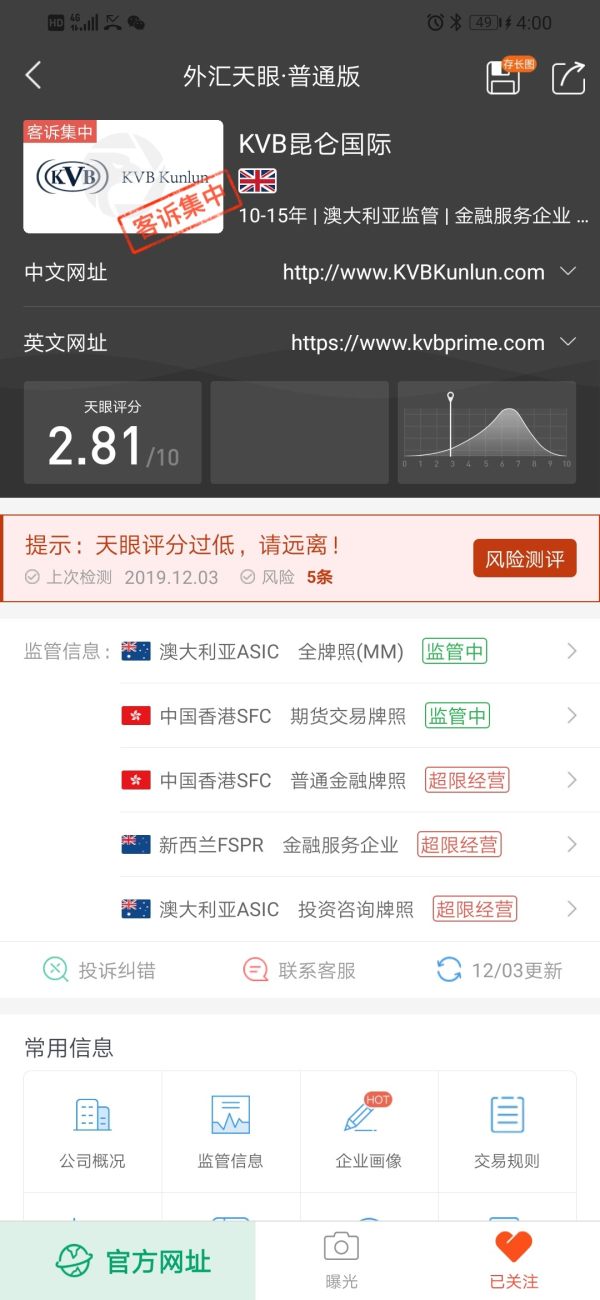Save long screenshot with the disk icon
Image resolution: width=600 pixels, height=1300 pixels.
(503, 78)
